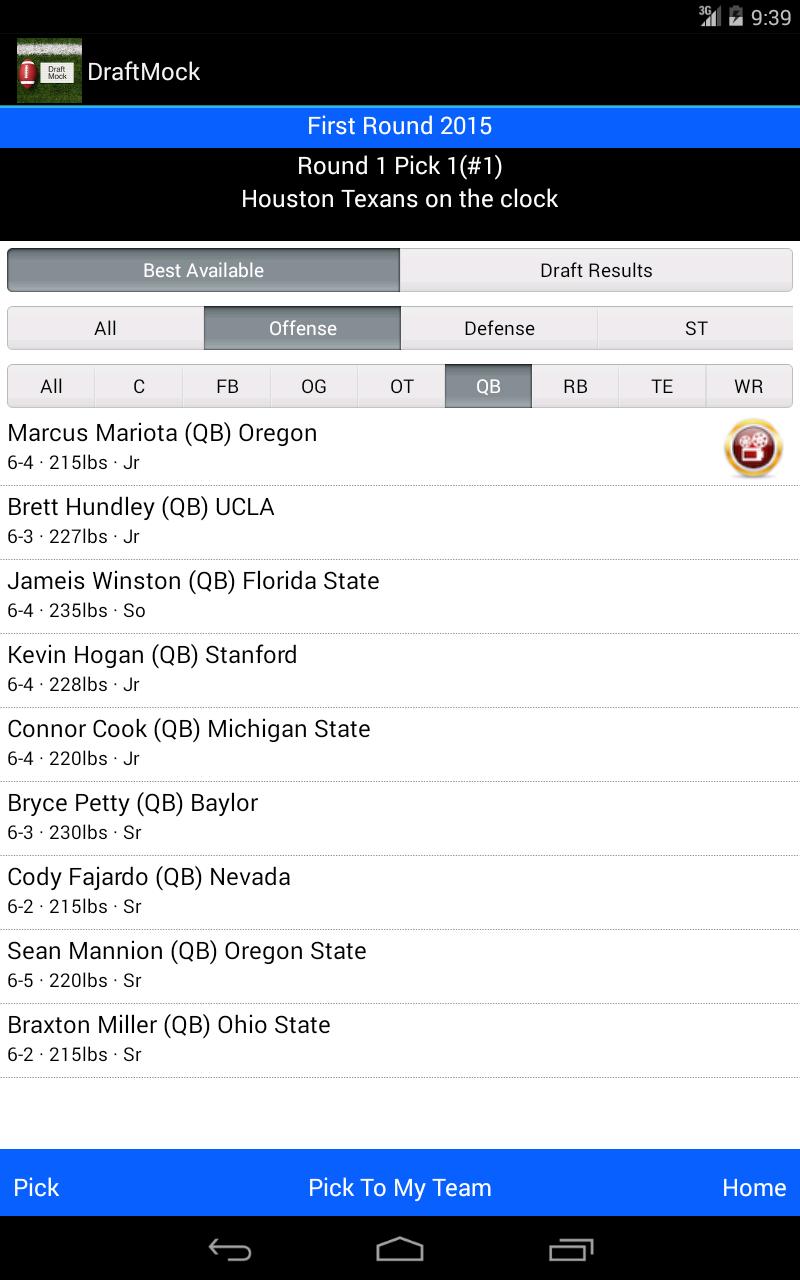This screenshot has width=800, height=1280.
Task: Switch to the Draft Results tab
Action: [x=595, y=270]
